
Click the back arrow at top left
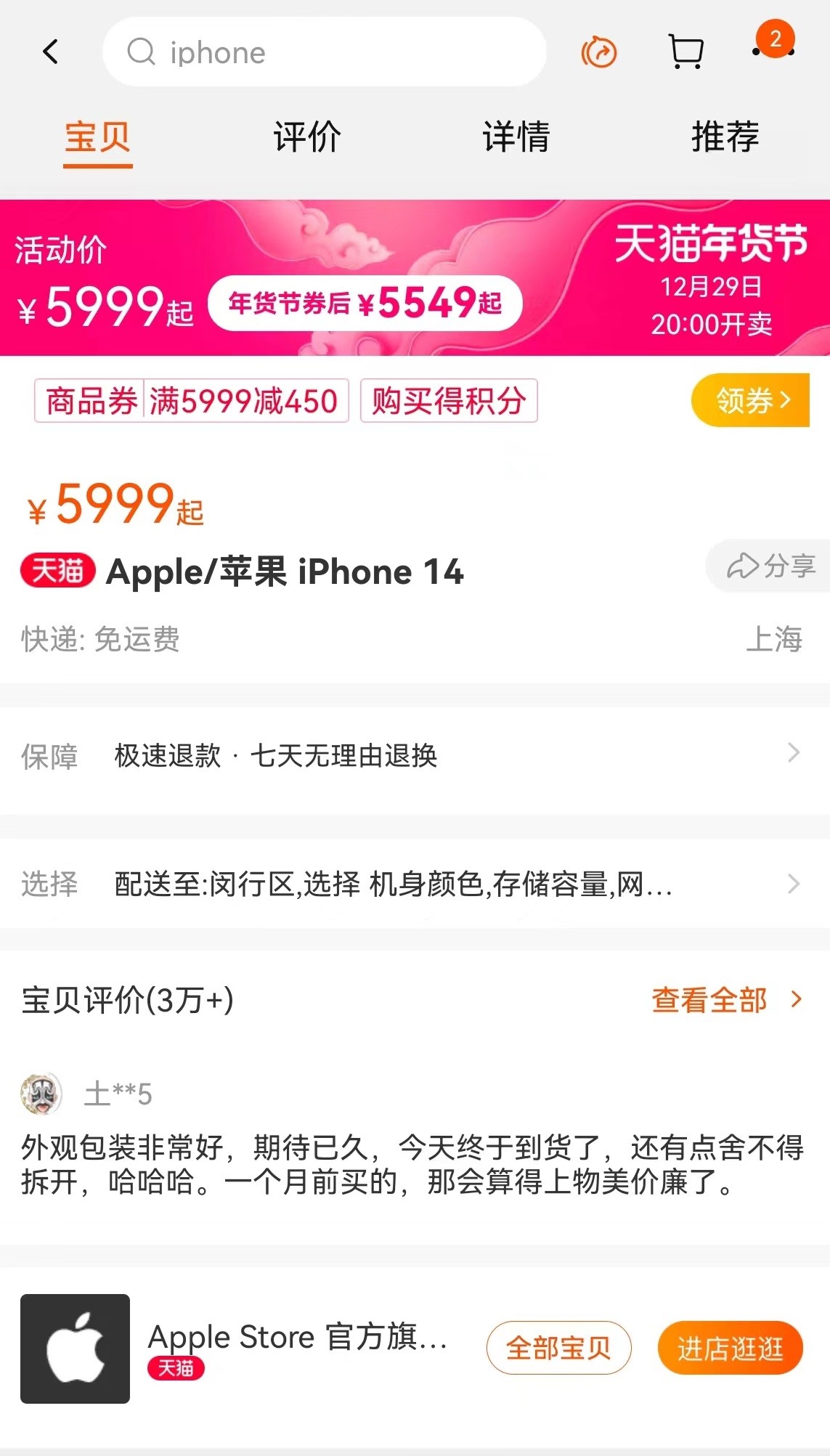(x=49, y=52)
